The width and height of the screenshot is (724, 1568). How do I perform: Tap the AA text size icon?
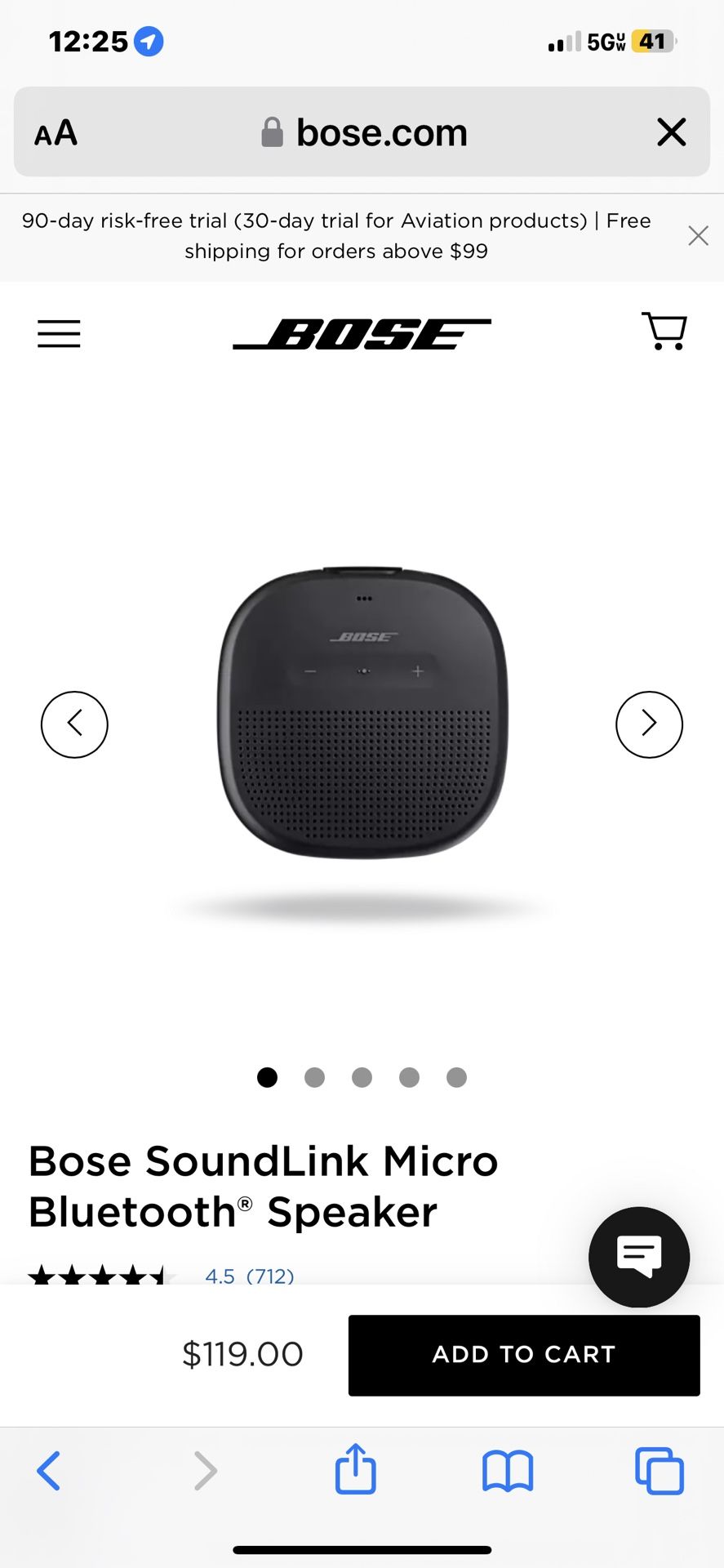pos(55,132)
